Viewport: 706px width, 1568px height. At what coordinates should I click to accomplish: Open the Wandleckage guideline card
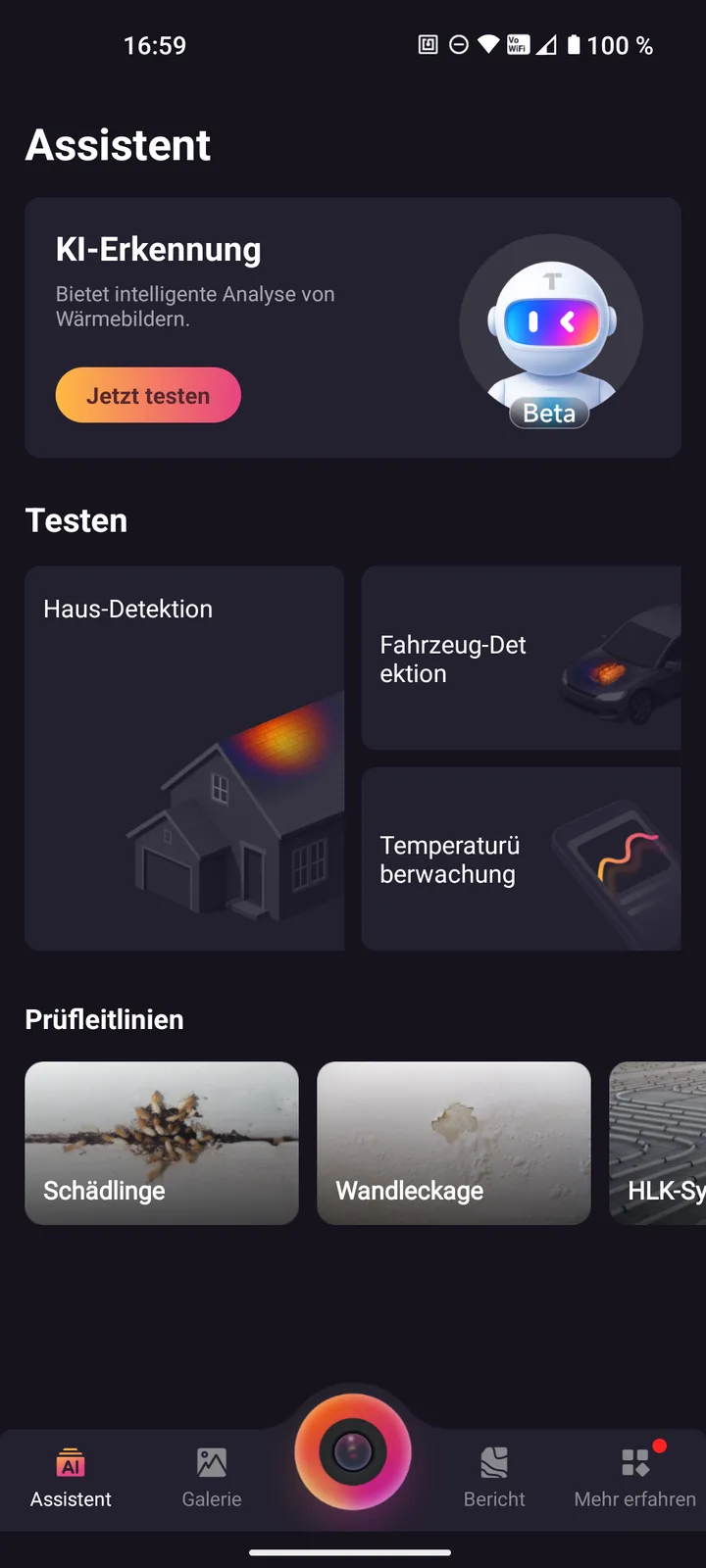pos(454,1143)
